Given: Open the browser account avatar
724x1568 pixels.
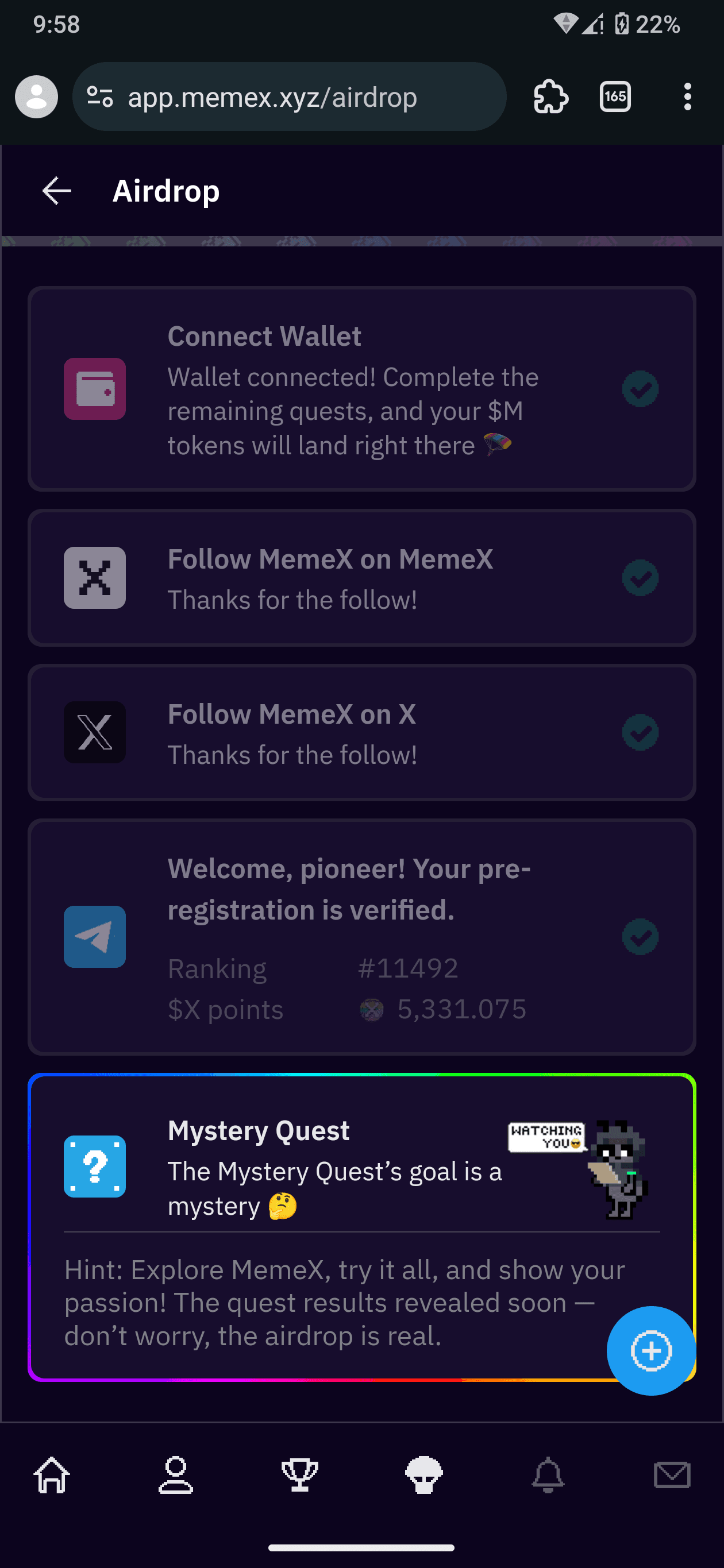Looking at the screenshot, I should pos(37,97).
